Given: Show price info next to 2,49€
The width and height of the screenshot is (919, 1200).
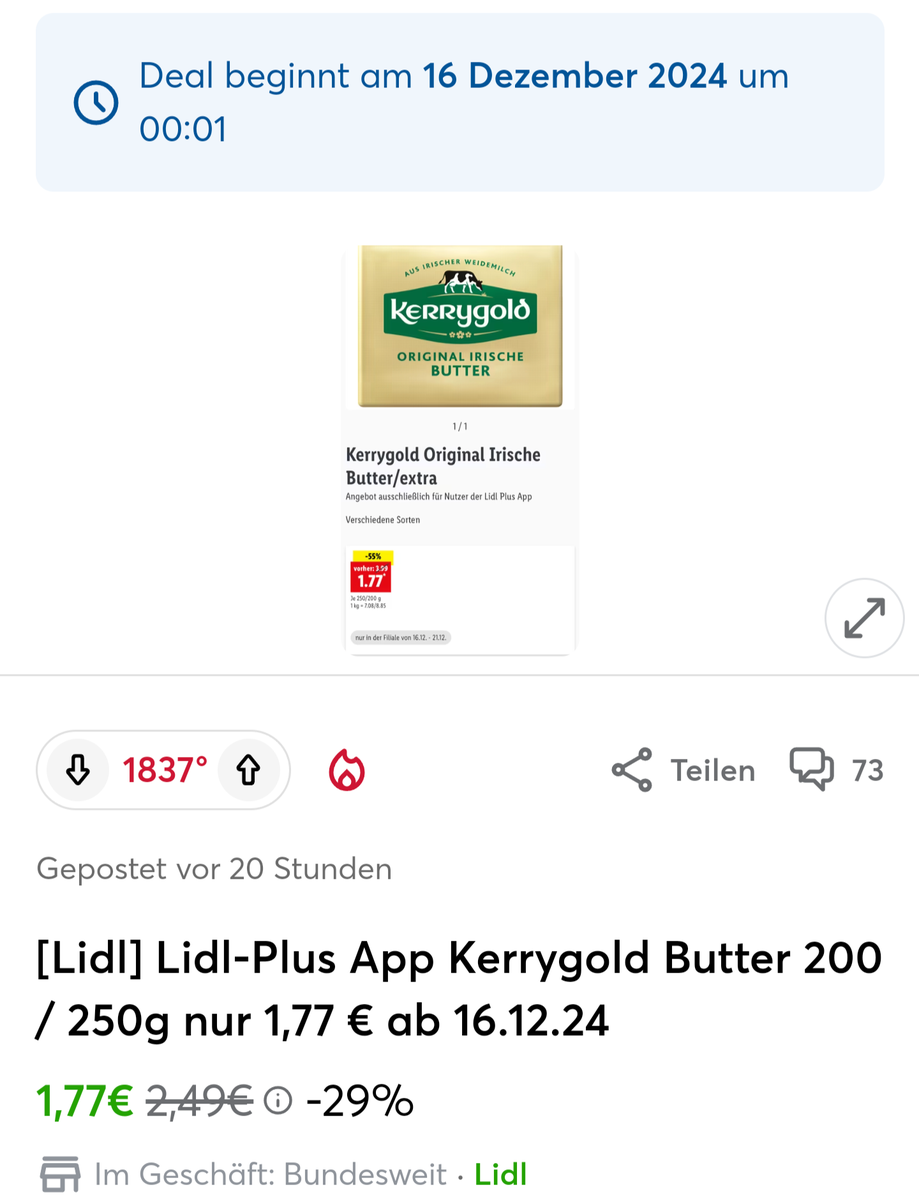Looking at the screenshot, I should [x=278, y=1102].
